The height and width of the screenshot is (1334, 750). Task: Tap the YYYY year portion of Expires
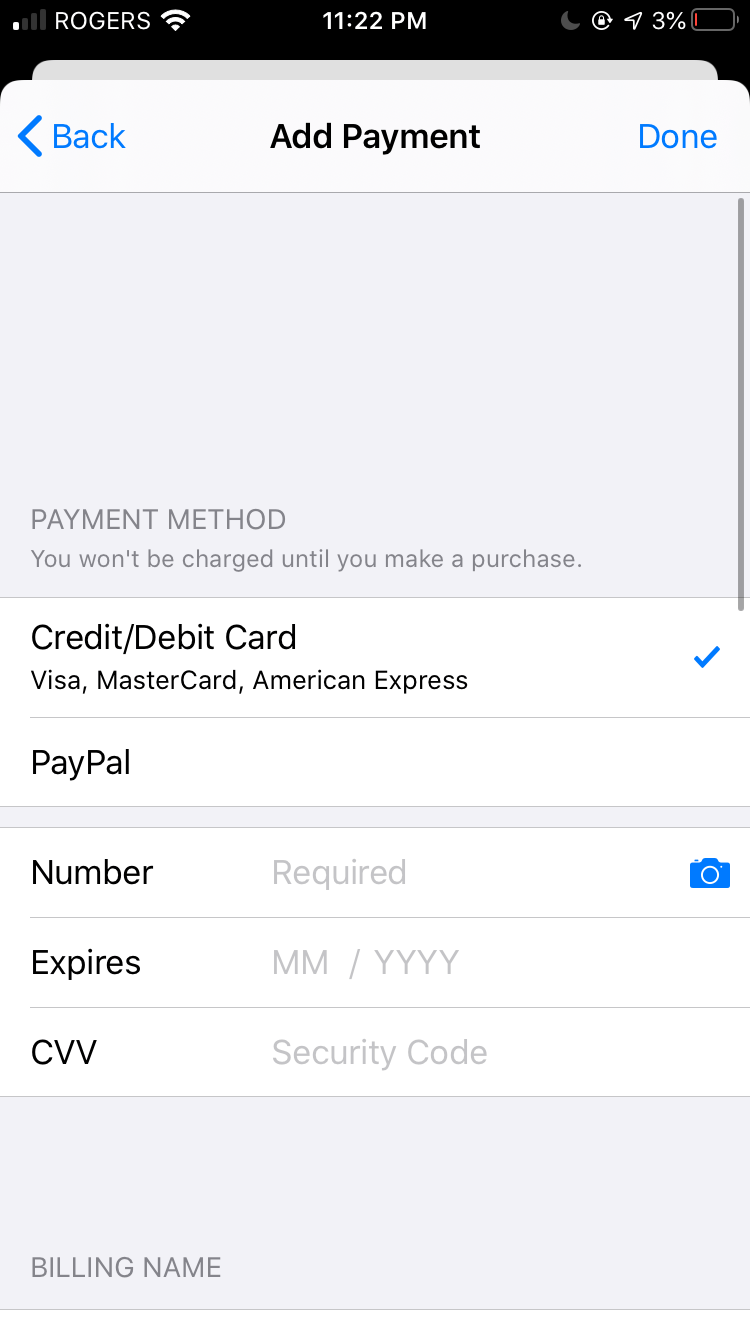(417, 962)
